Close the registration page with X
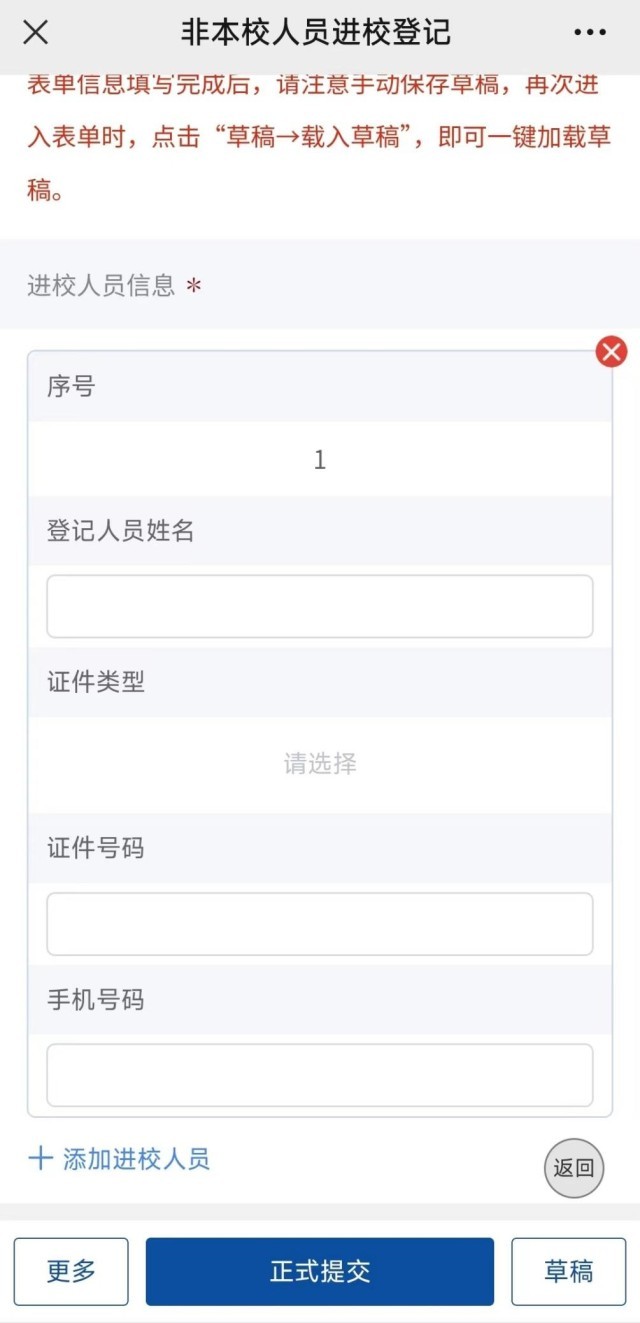This screenshot has height=1323, width=640. pyautogui.click(x=36, y=32)
